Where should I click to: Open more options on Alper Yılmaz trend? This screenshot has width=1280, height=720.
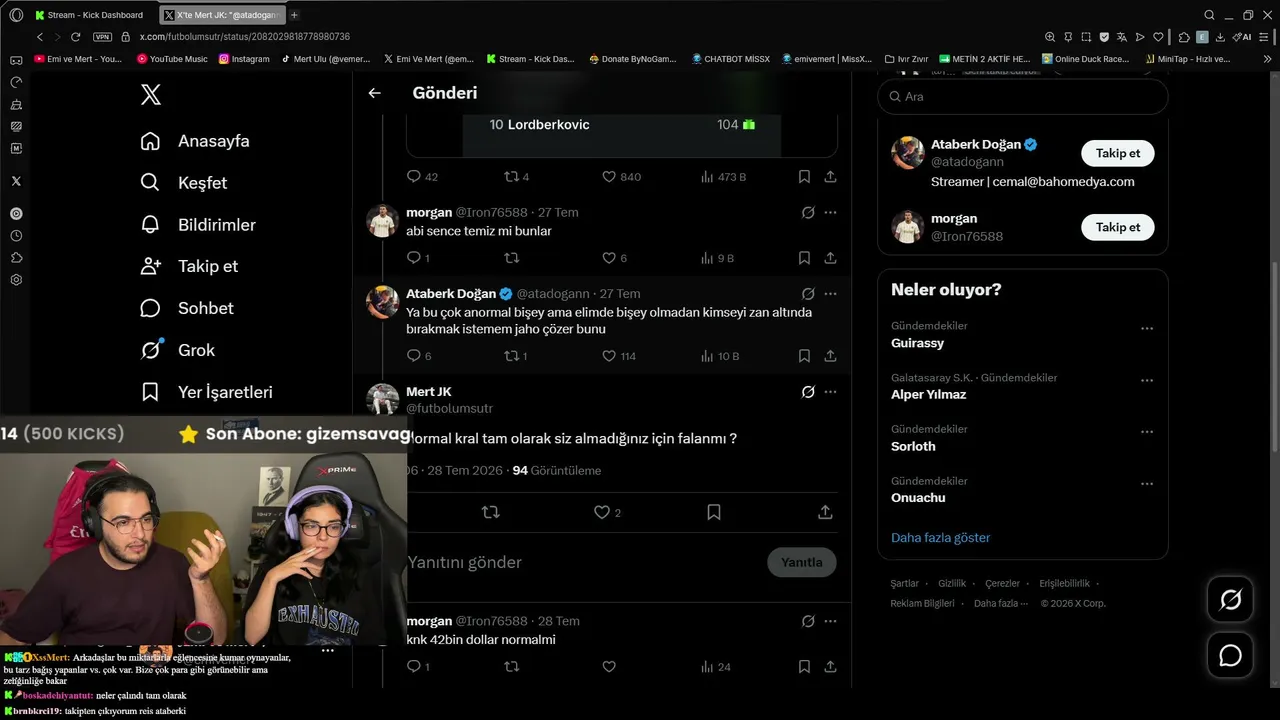tap(1147, 380)
